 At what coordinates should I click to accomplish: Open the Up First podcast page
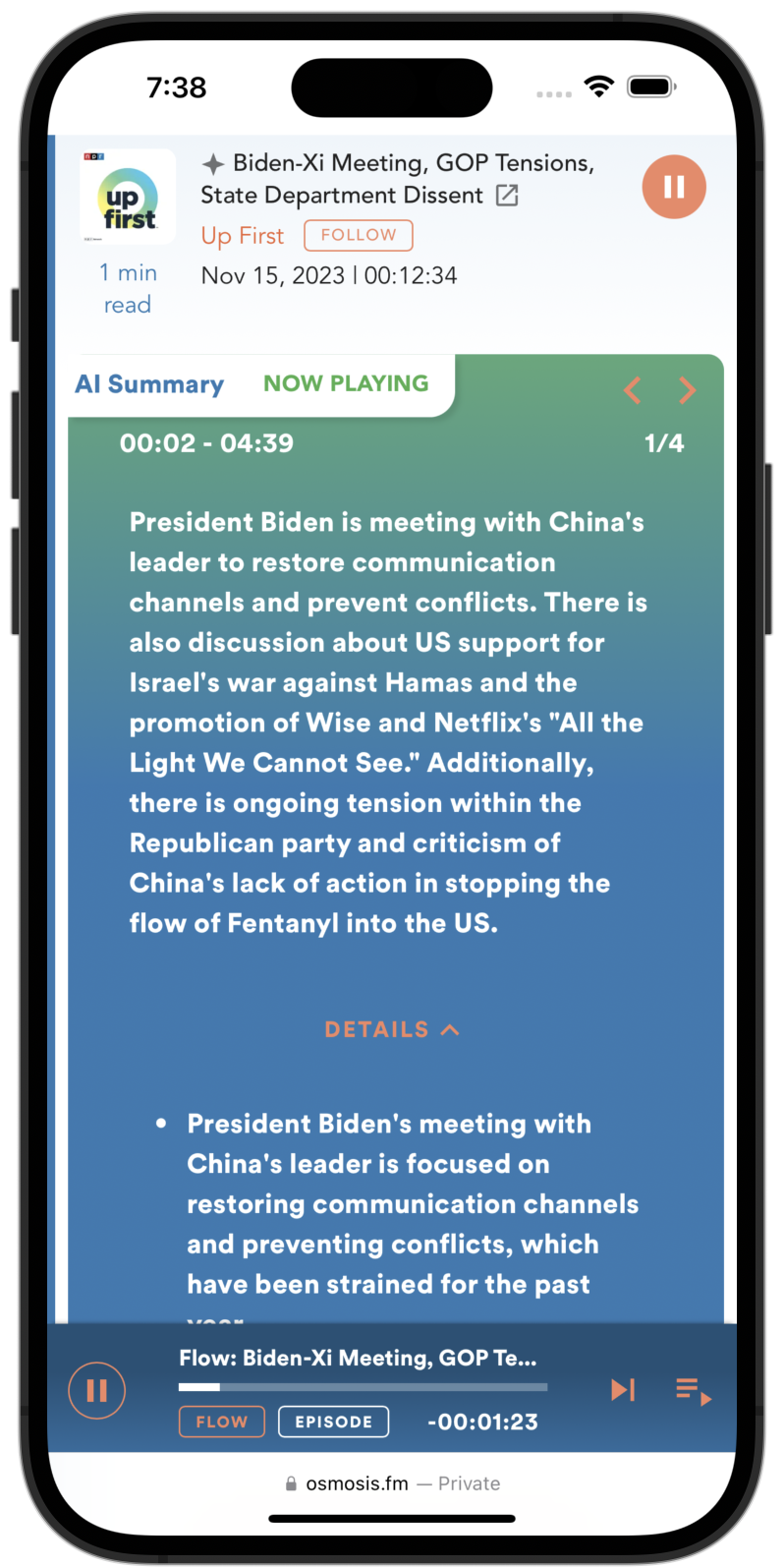point(242,236)
